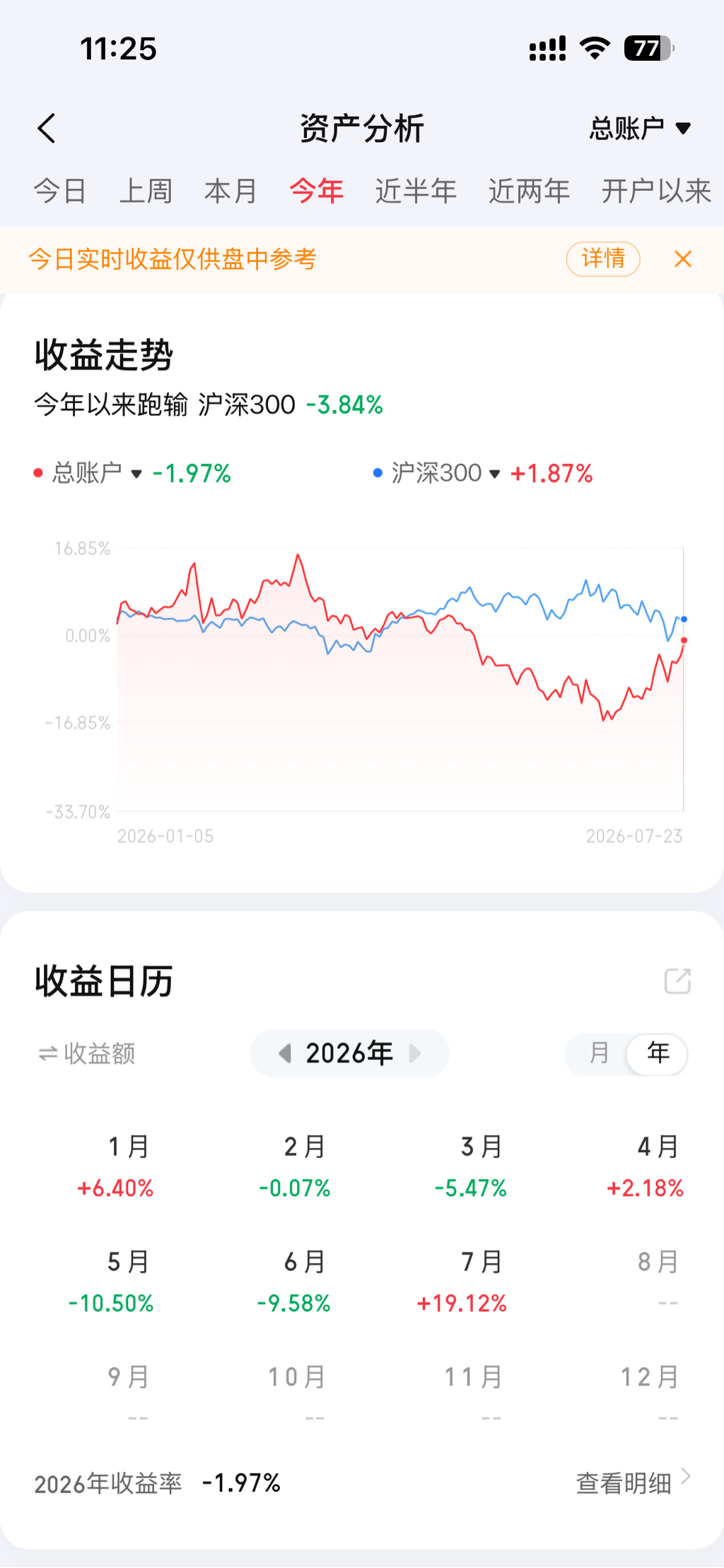This screenshot has height=1568, width=724.
Task: Go to the previous year before 2026年
Action: (x=285, y=1054)
